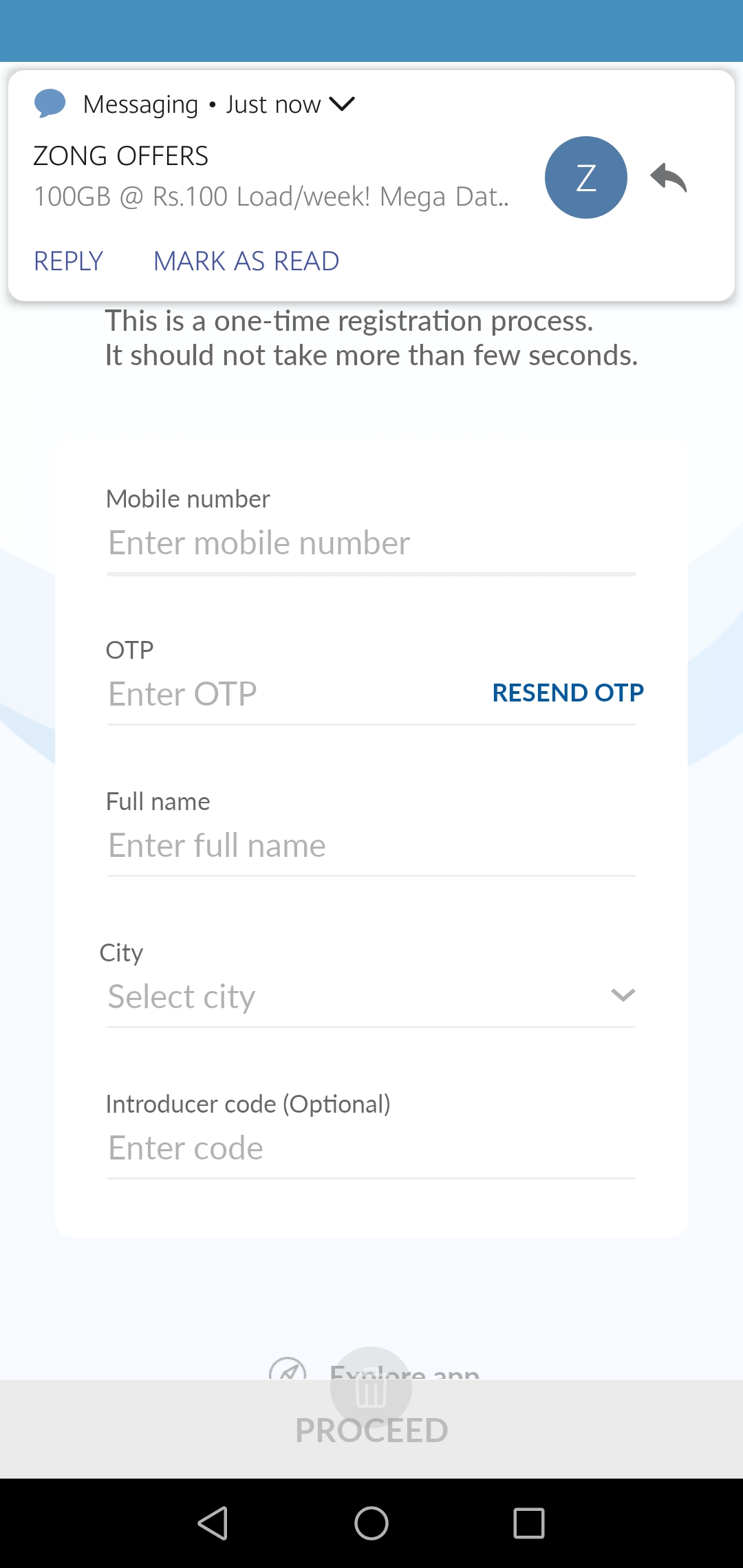
Task: Select the Enter full name field
Action: pyautogui.click(x=370, y=846)
